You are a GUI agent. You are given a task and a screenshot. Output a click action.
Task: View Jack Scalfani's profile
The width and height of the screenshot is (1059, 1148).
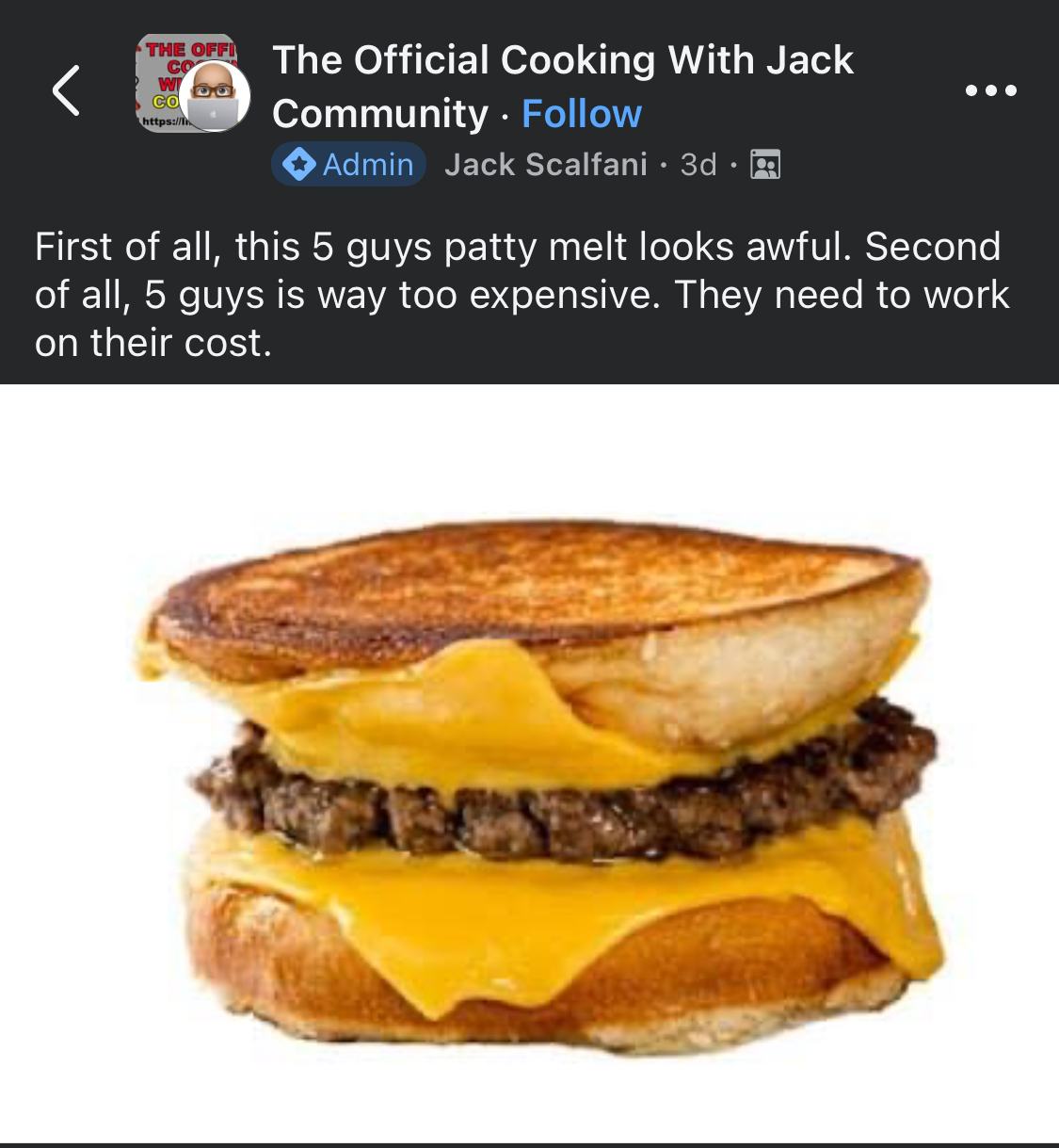[546, 165]
